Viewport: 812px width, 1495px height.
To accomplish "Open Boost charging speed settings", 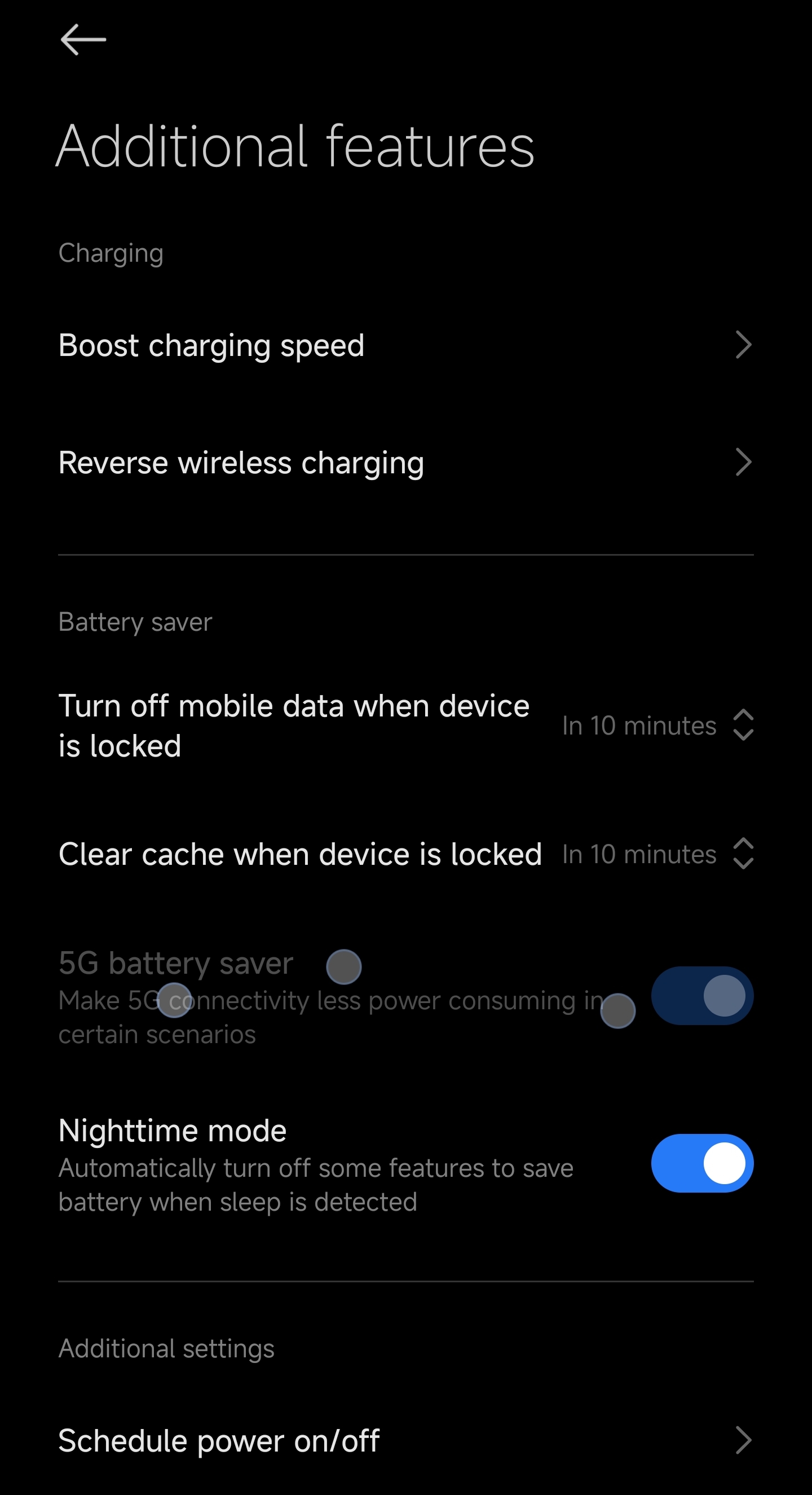I will point(406,345).
